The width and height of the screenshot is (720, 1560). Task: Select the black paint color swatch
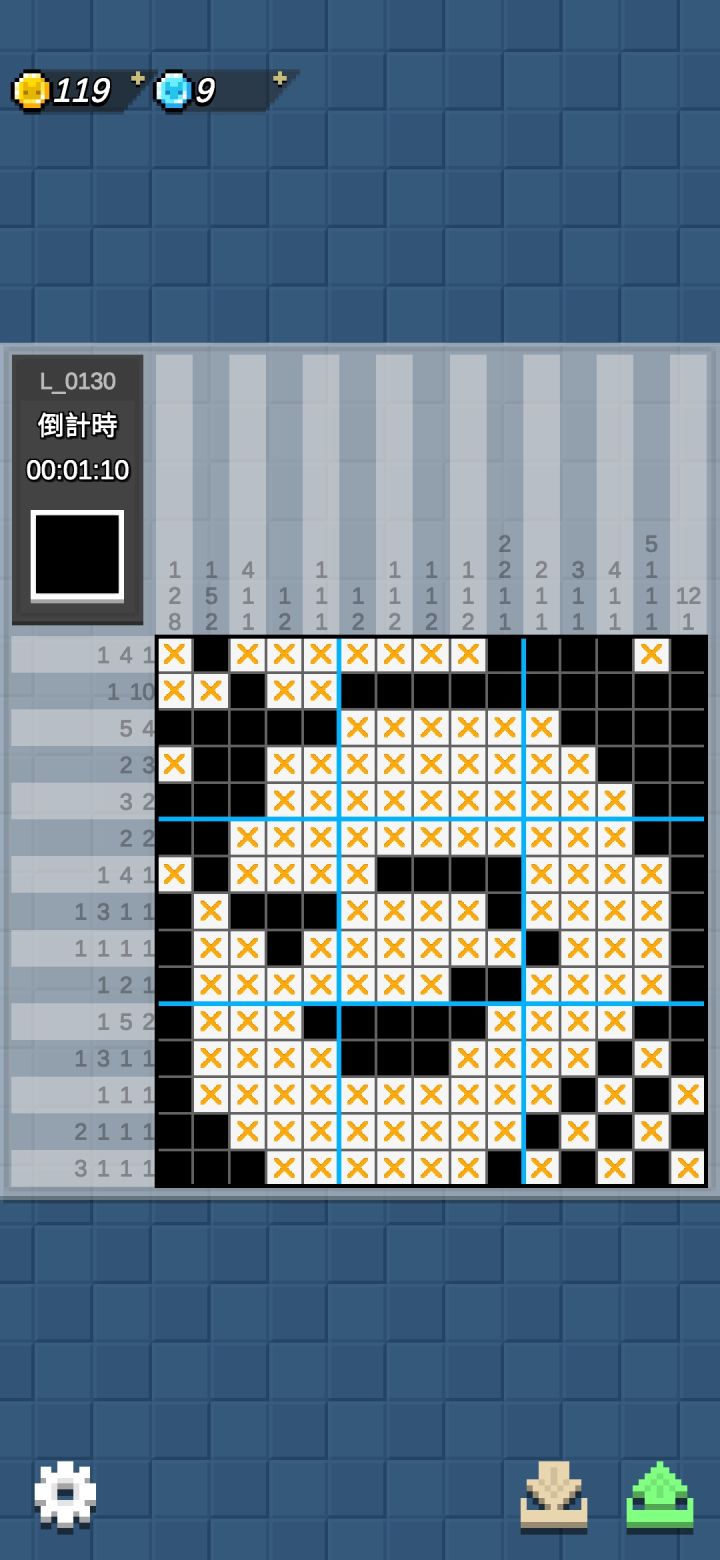[77, 556]
